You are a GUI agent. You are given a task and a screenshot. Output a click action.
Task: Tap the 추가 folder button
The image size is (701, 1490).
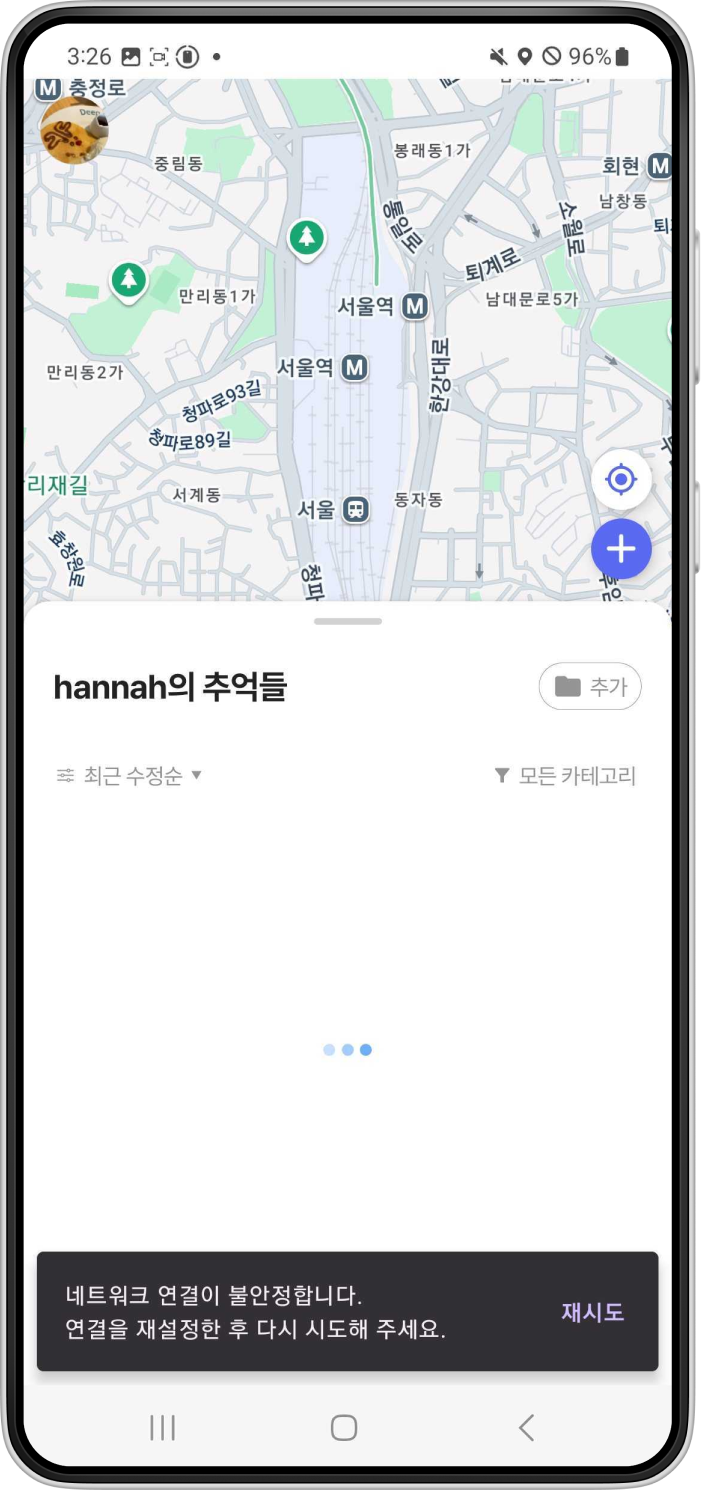click(x=590, y=687)
